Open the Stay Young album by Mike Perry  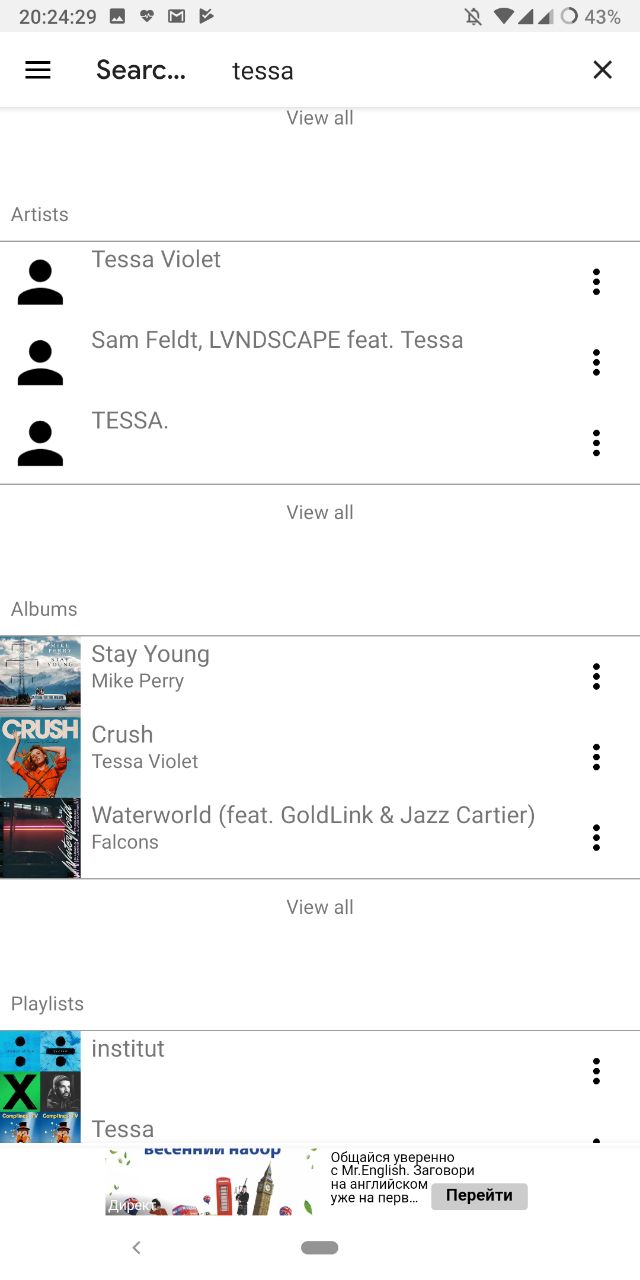[320, 677]
